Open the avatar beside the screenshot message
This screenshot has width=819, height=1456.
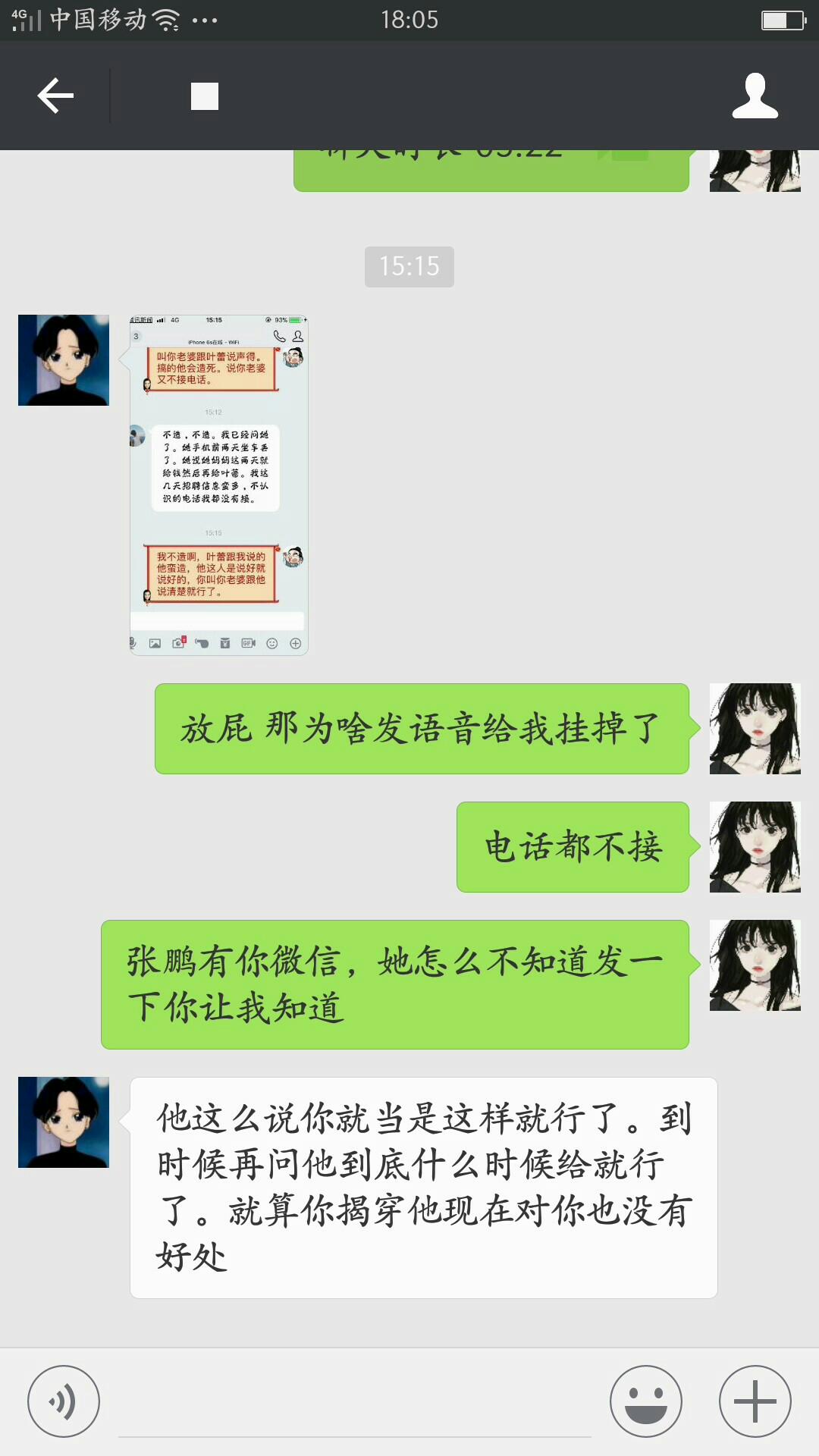(64, 360)
